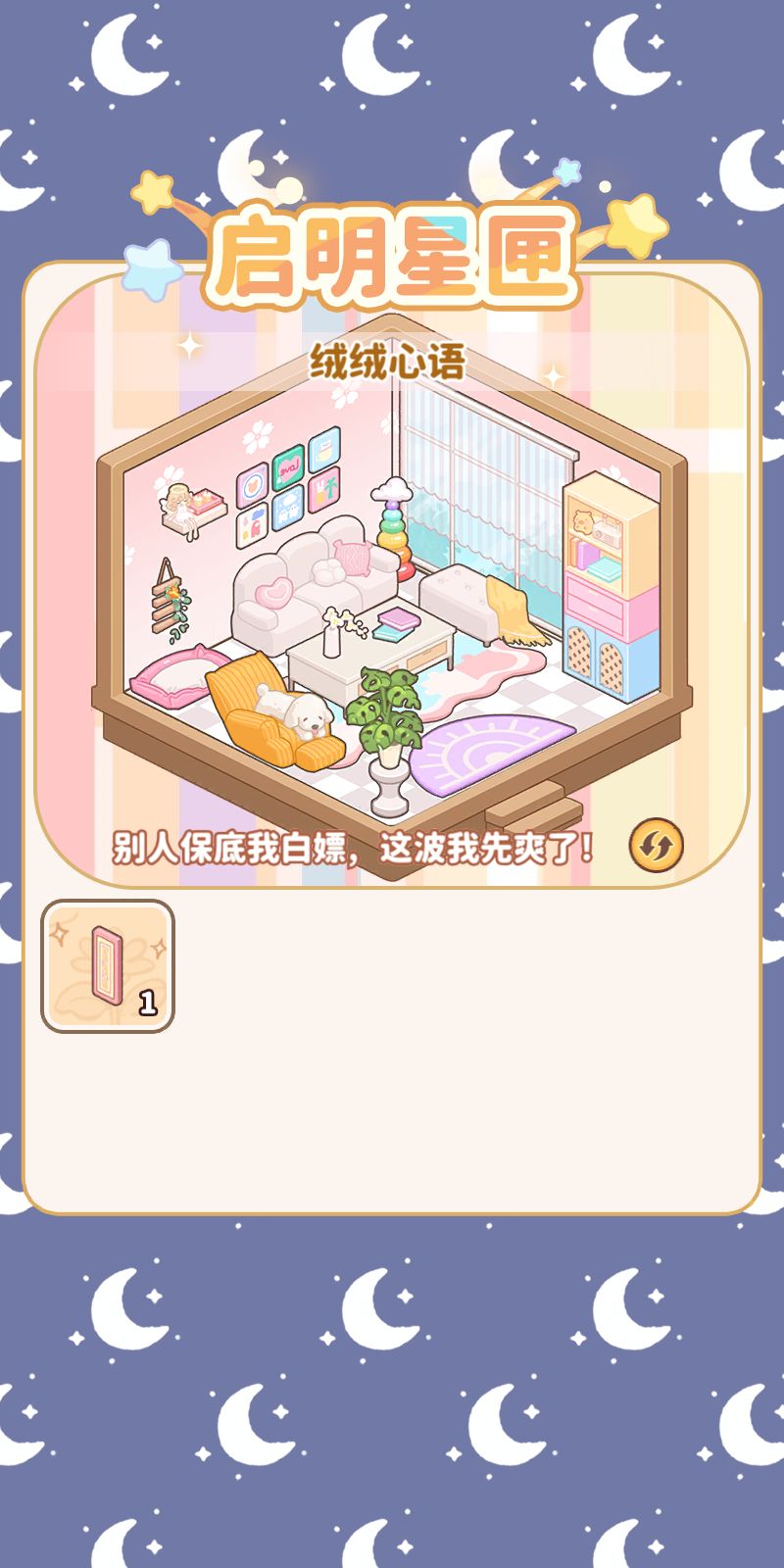Tap the orange swap icon beside the room caption
The width and height of the screenshot is (784, 1568).
pyautogui.click(x=656, y=845)
